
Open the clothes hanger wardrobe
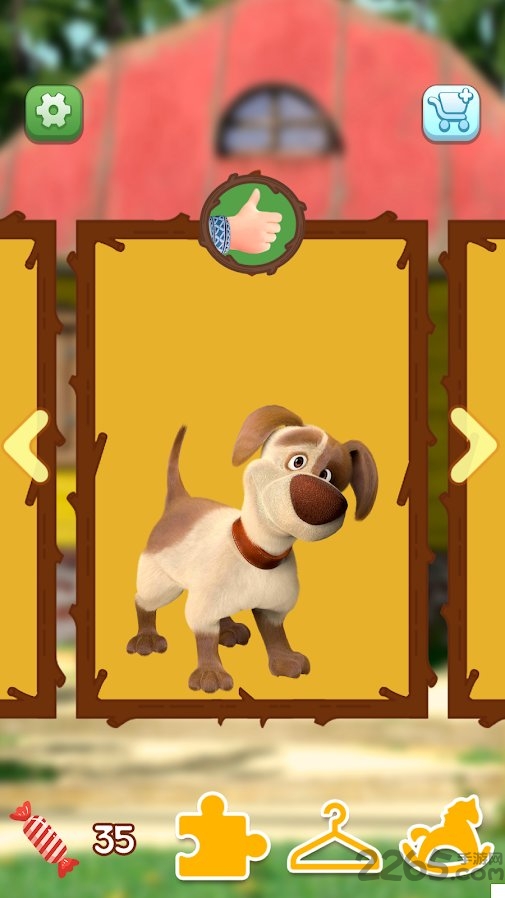point(334,838)
